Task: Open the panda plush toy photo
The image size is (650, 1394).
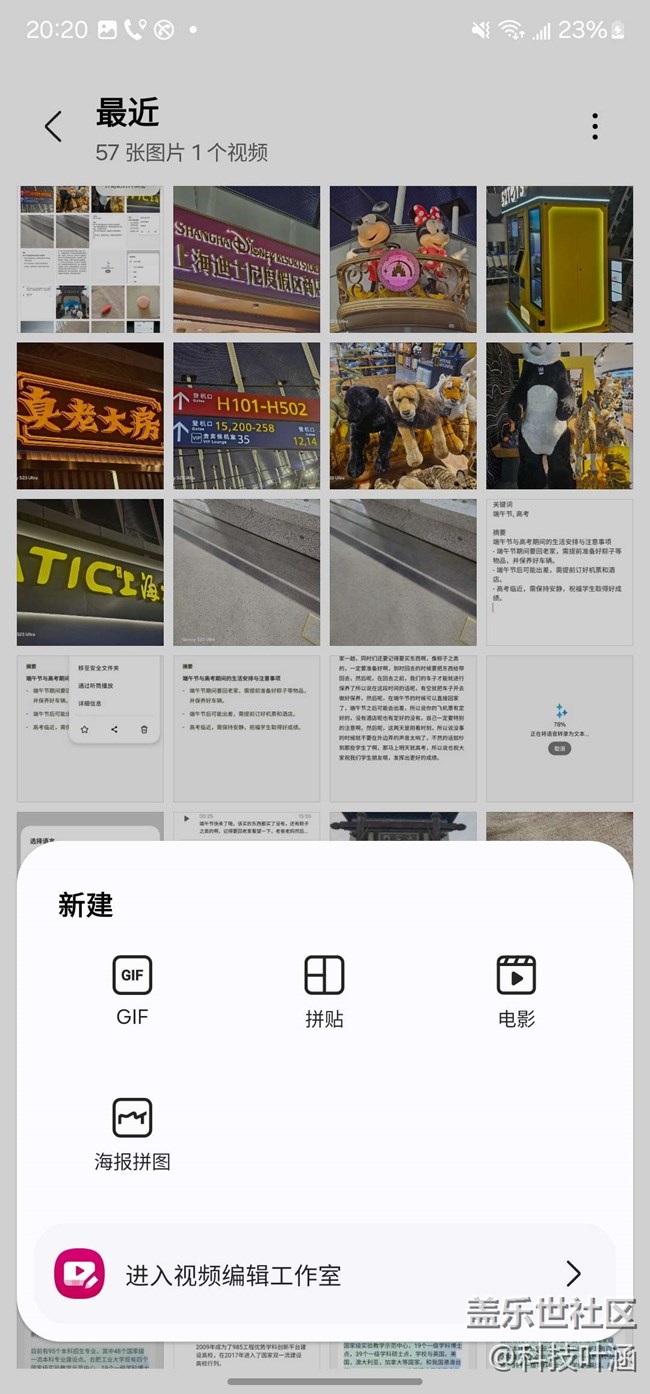Action: tap(559, 415)
